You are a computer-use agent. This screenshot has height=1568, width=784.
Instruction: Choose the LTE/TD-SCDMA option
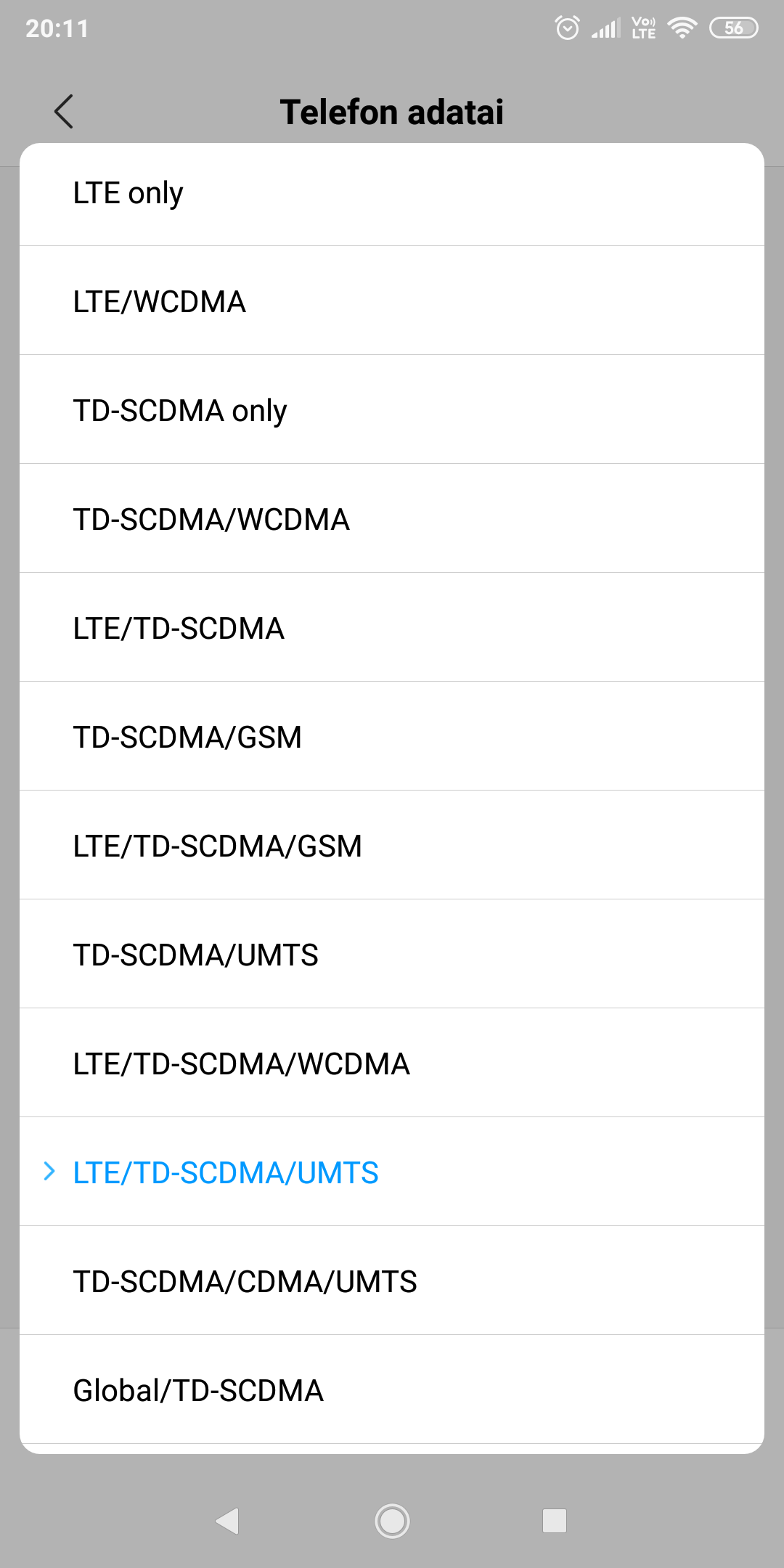pyautogui.click(x=392, y=629)
